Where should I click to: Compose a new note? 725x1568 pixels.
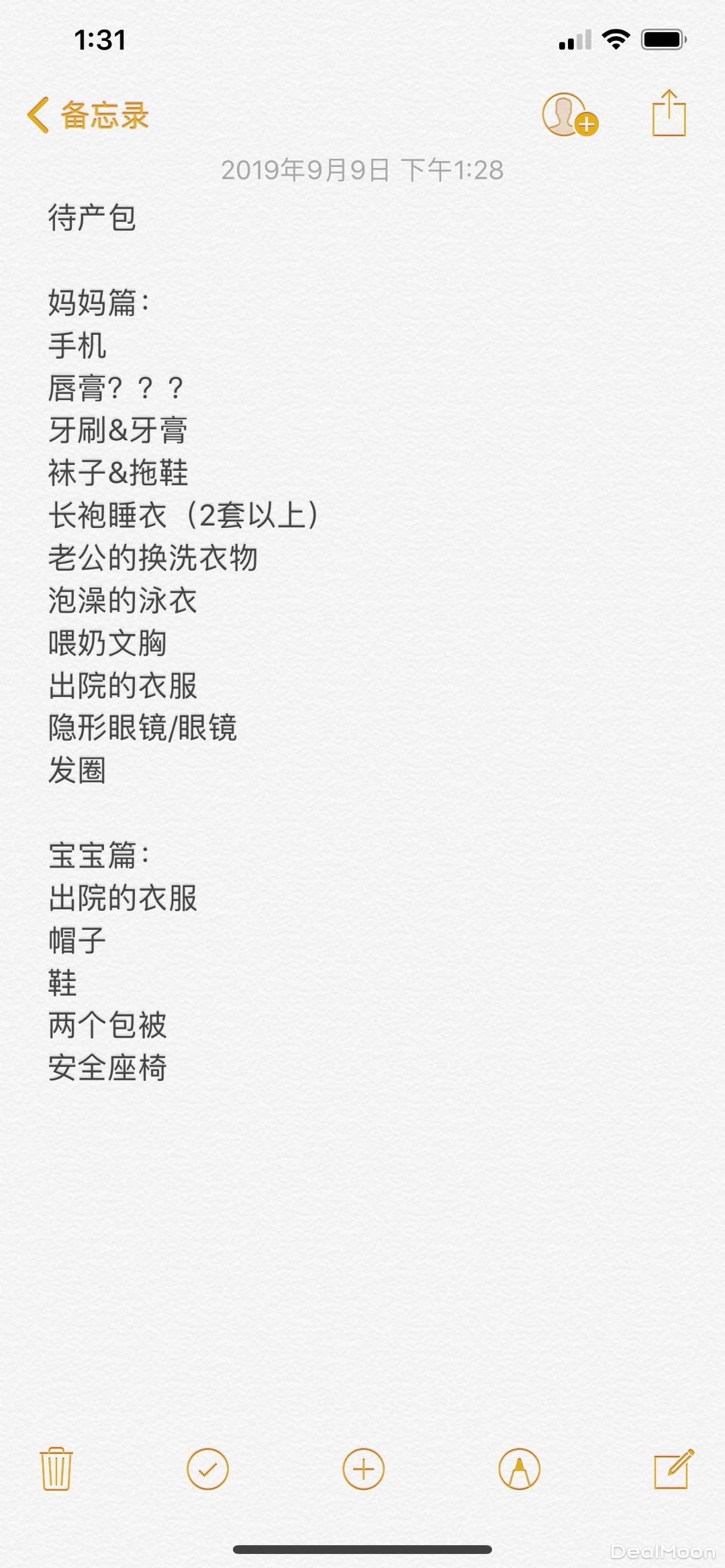673,1469
